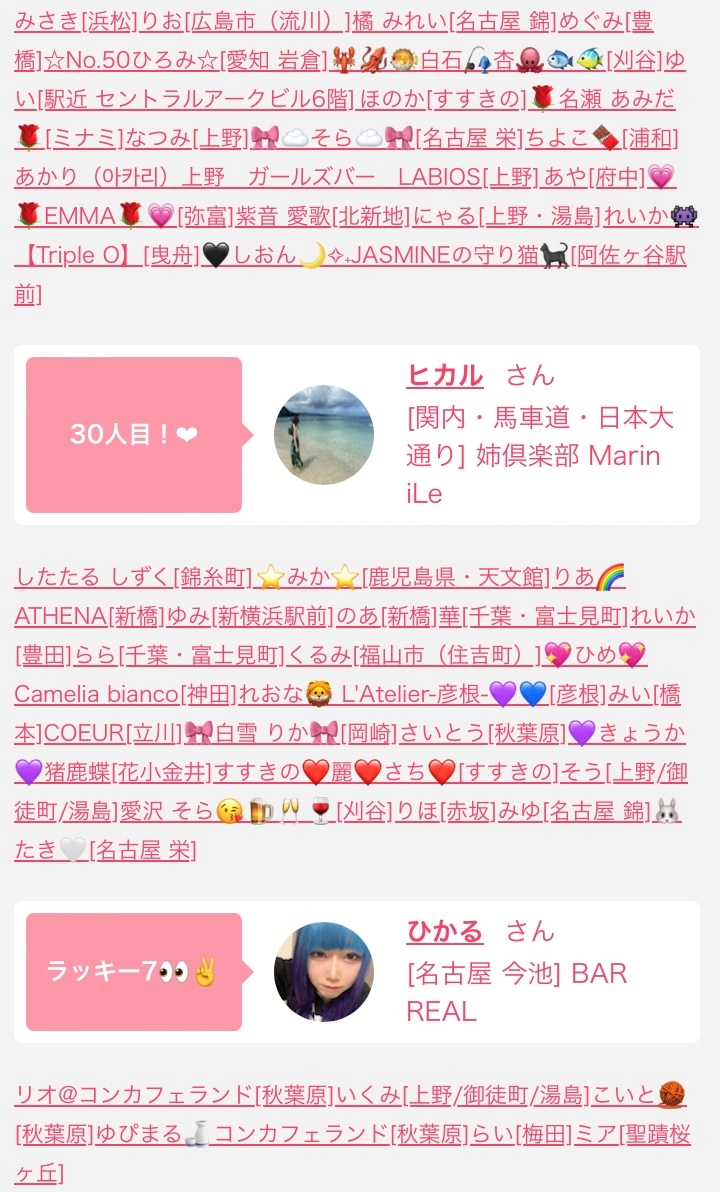Open the したたる しずく[錦糸町] link
This screenshot has height=1192, width=720.
pos(133,577)
